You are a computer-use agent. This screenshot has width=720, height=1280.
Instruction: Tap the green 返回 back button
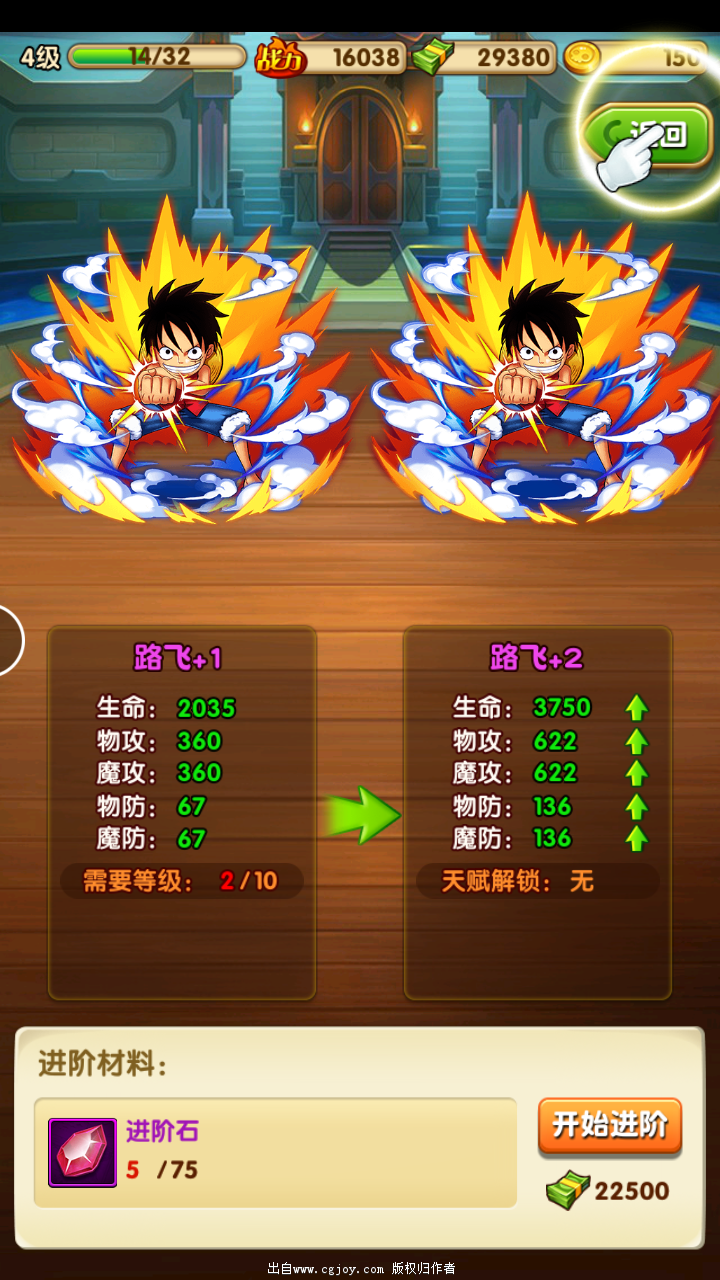tap(648, 134)
